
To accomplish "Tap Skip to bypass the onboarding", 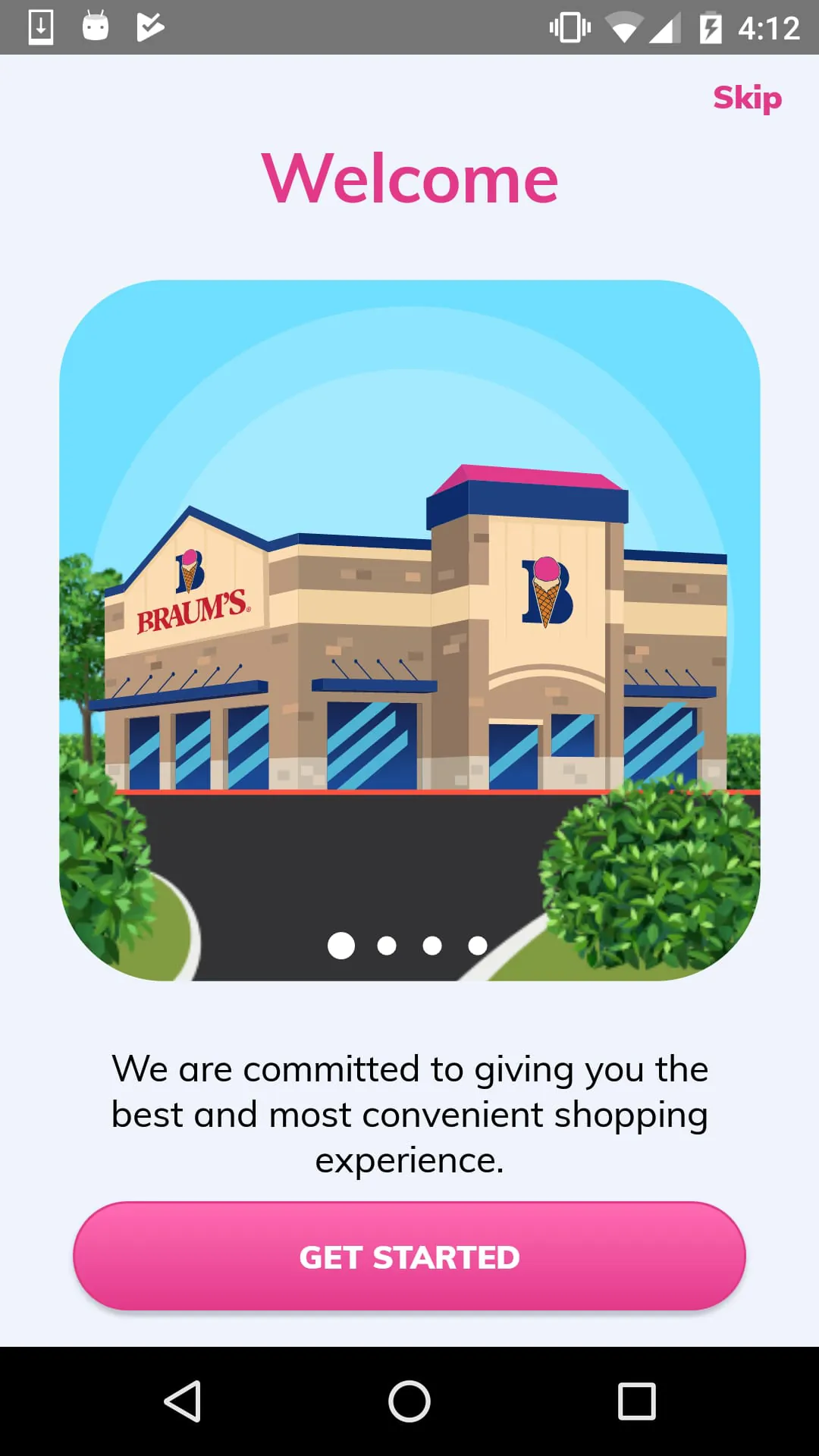I will coord(746,97).
